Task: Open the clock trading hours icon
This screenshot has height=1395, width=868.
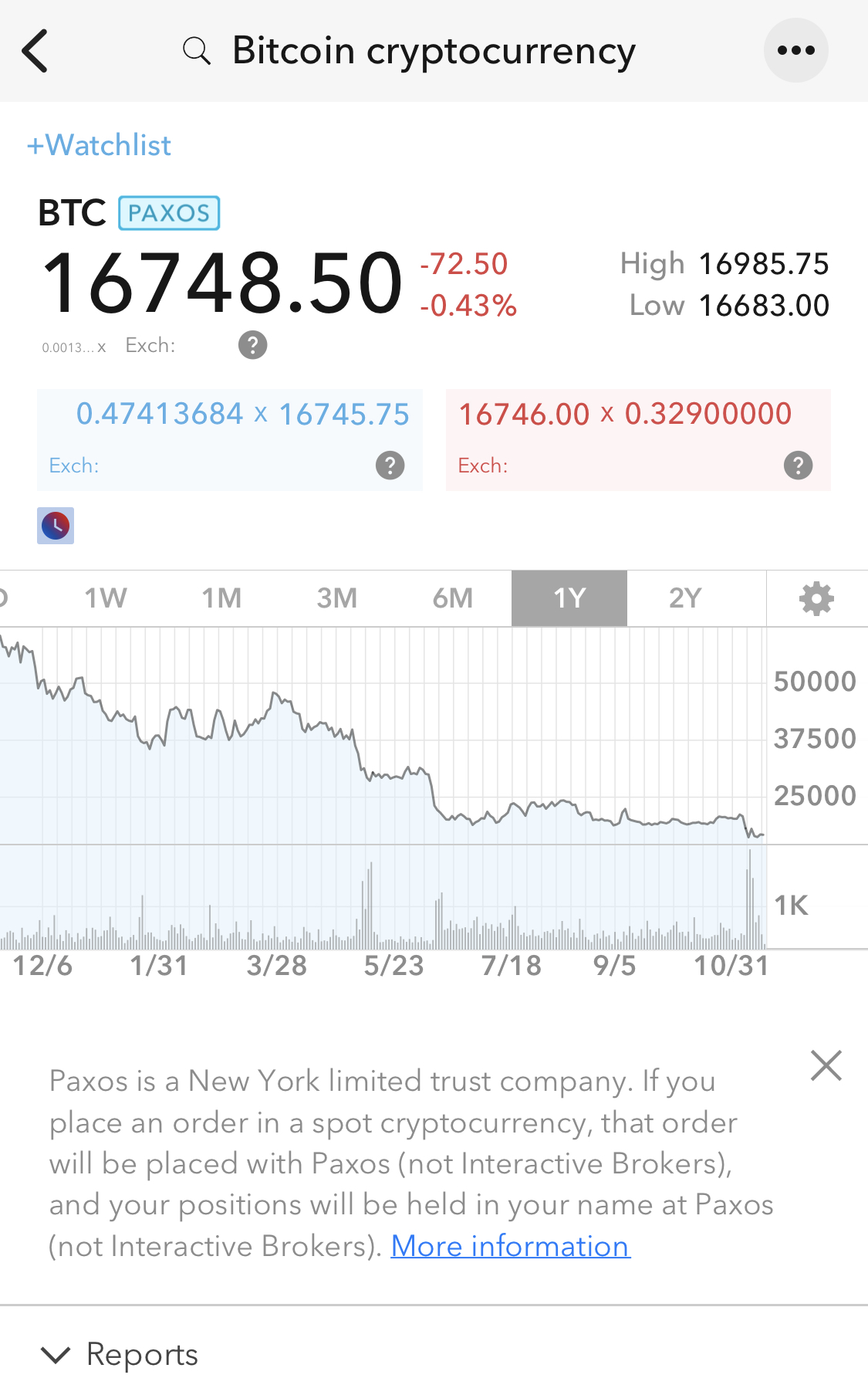Action: click(56, 526)
